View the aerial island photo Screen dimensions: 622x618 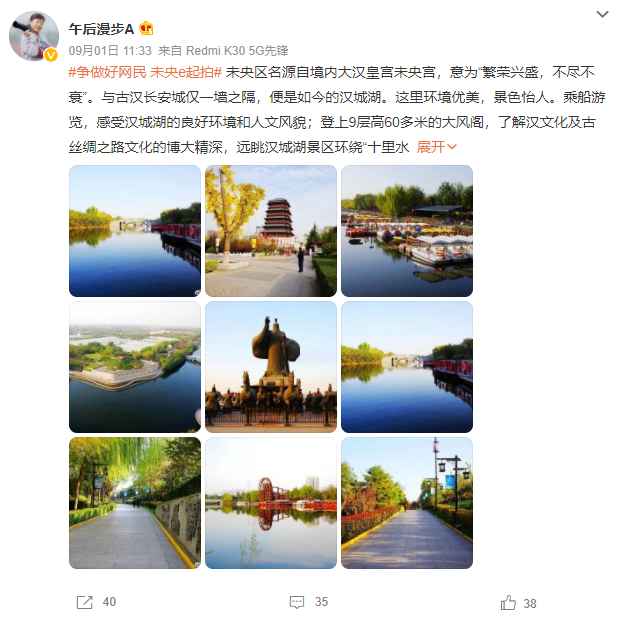click(x=135, y=367)
